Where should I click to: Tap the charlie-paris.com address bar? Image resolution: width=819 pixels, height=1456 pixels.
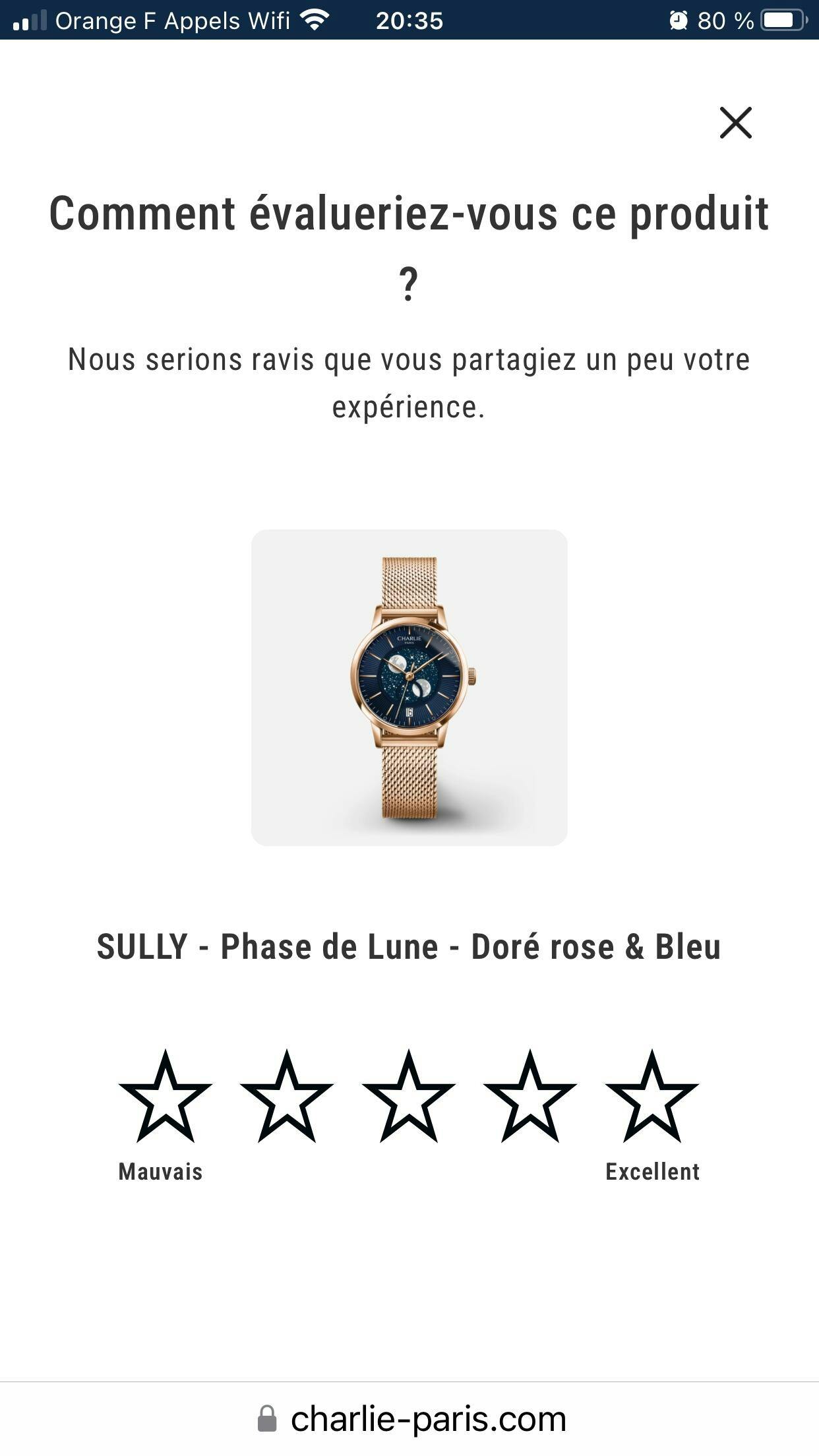coord(410,1419)
